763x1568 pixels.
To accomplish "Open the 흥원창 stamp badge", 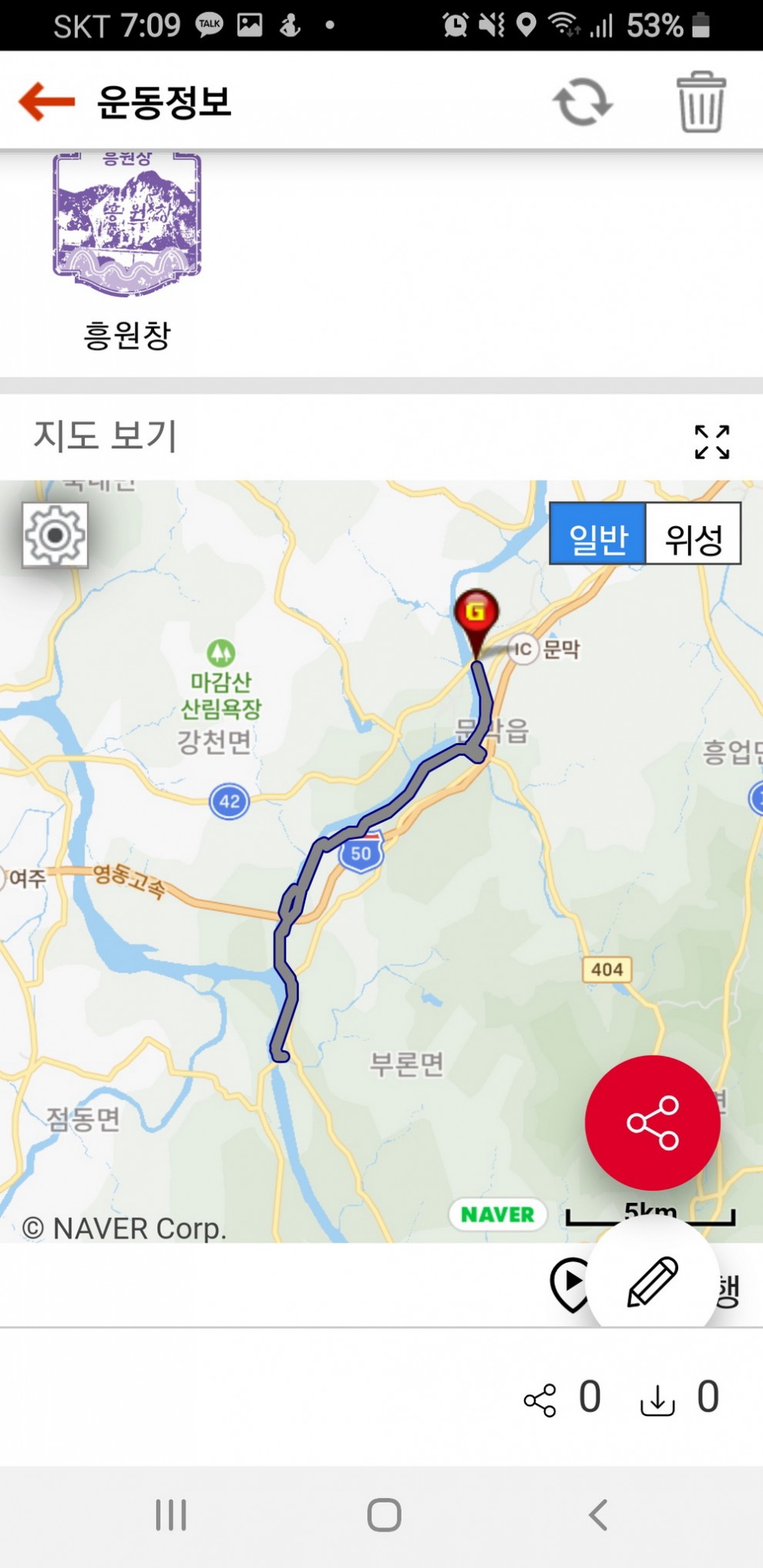I will (x=126, y=225).
